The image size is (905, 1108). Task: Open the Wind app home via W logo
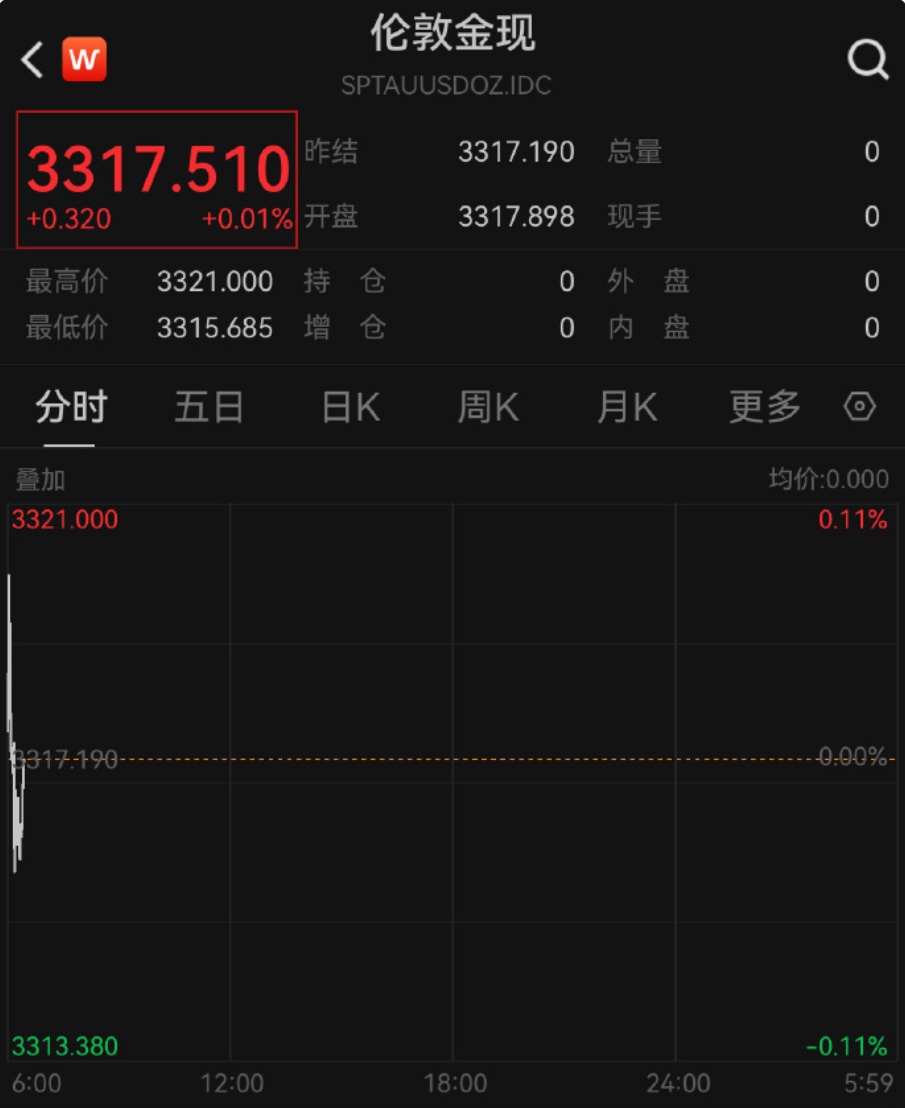tap(85, 58)
